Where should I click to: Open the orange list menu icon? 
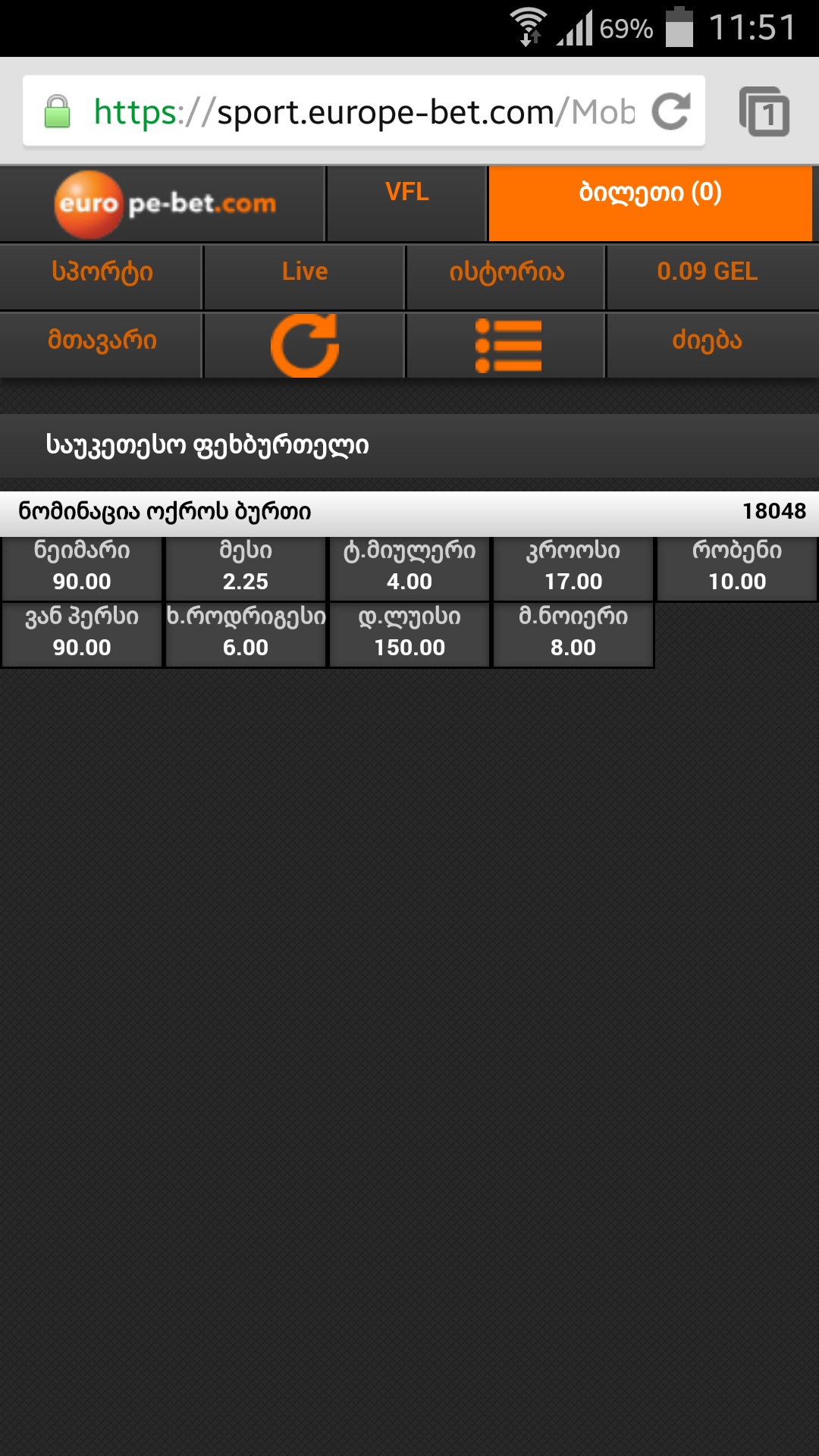click(x=507, y=345)
